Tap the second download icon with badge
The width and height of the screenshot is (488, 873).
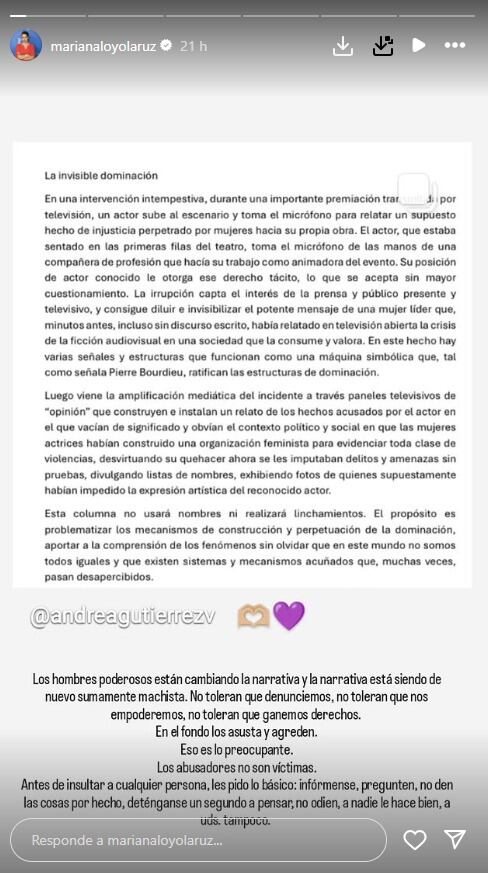383,46
